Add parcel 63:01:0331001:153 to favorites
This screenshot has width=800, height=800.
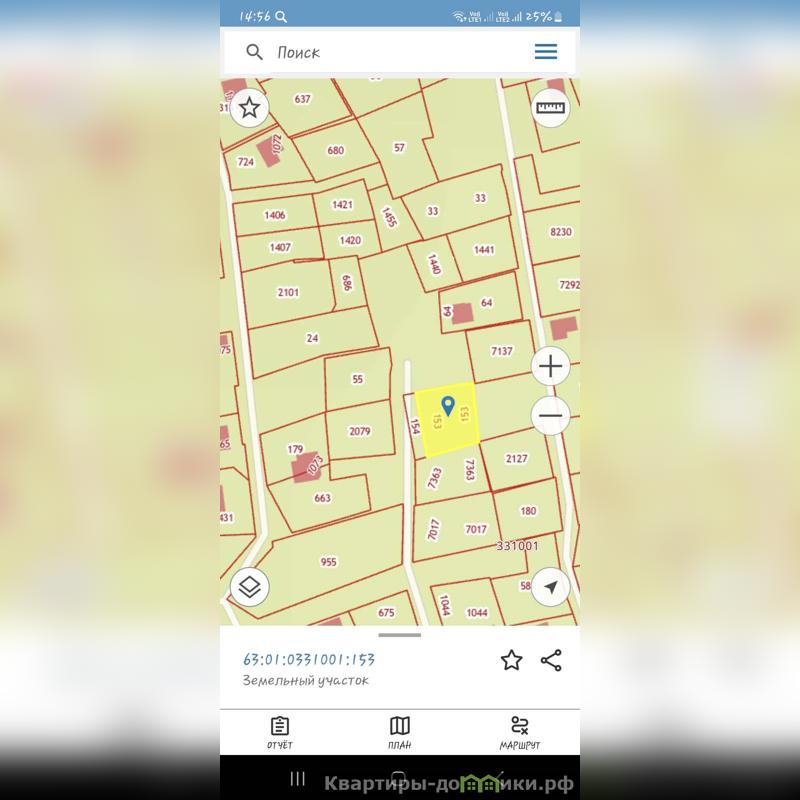tap(511, 660)
